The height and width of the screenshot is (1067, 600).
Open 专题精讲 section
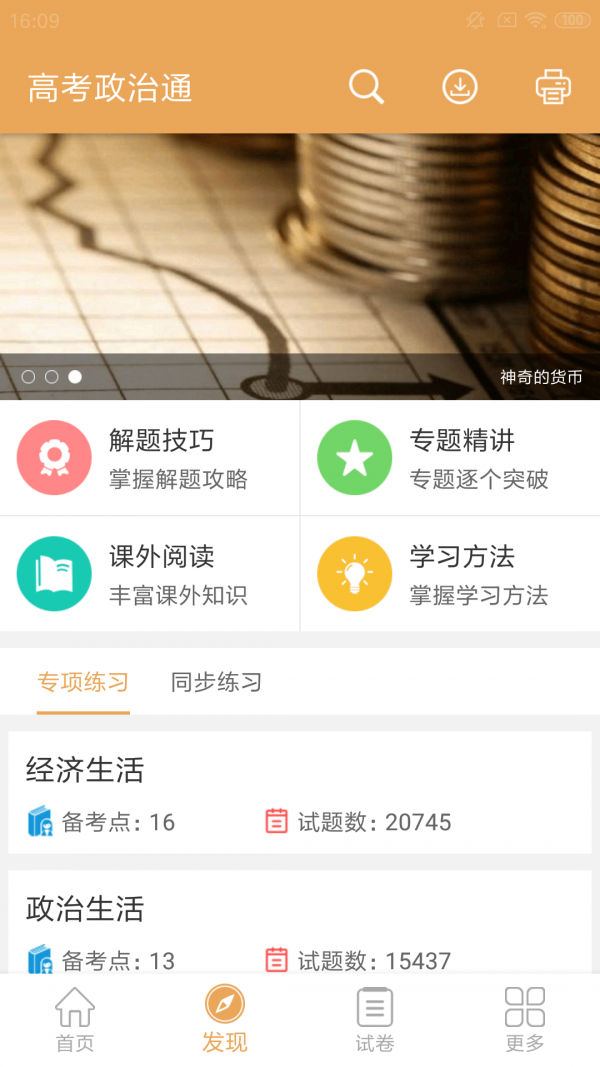[x=450, y=458]
